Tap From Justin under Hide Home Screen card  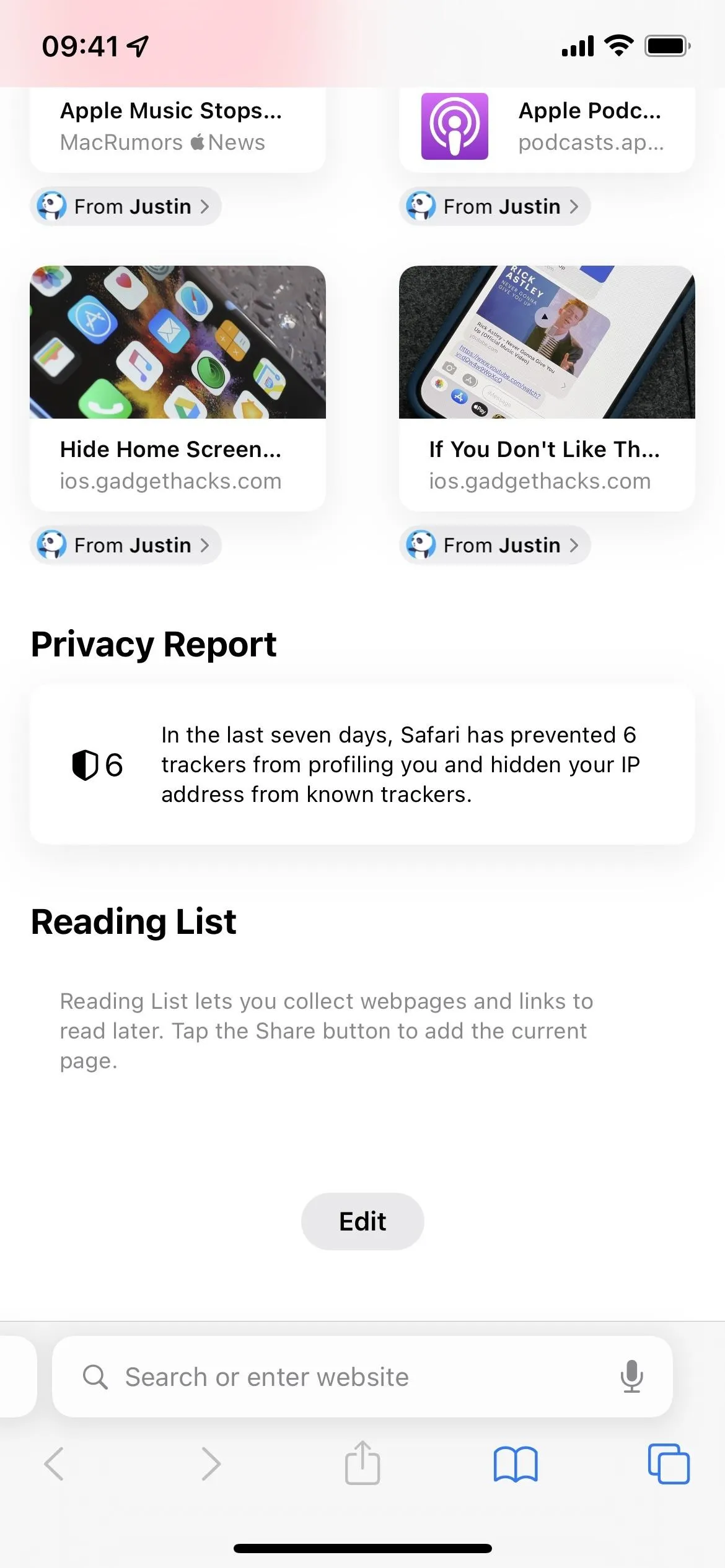[126, 545]
